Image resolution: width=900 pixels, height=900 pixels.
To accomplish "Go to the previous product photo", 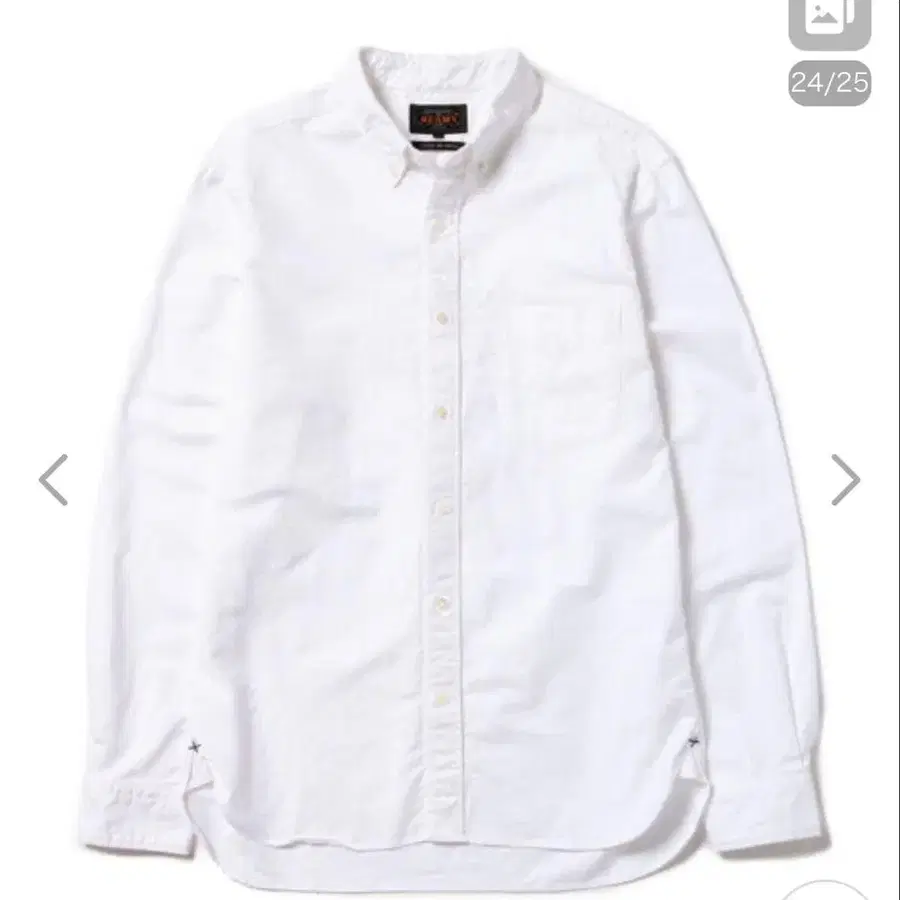I will coord(53,480).
